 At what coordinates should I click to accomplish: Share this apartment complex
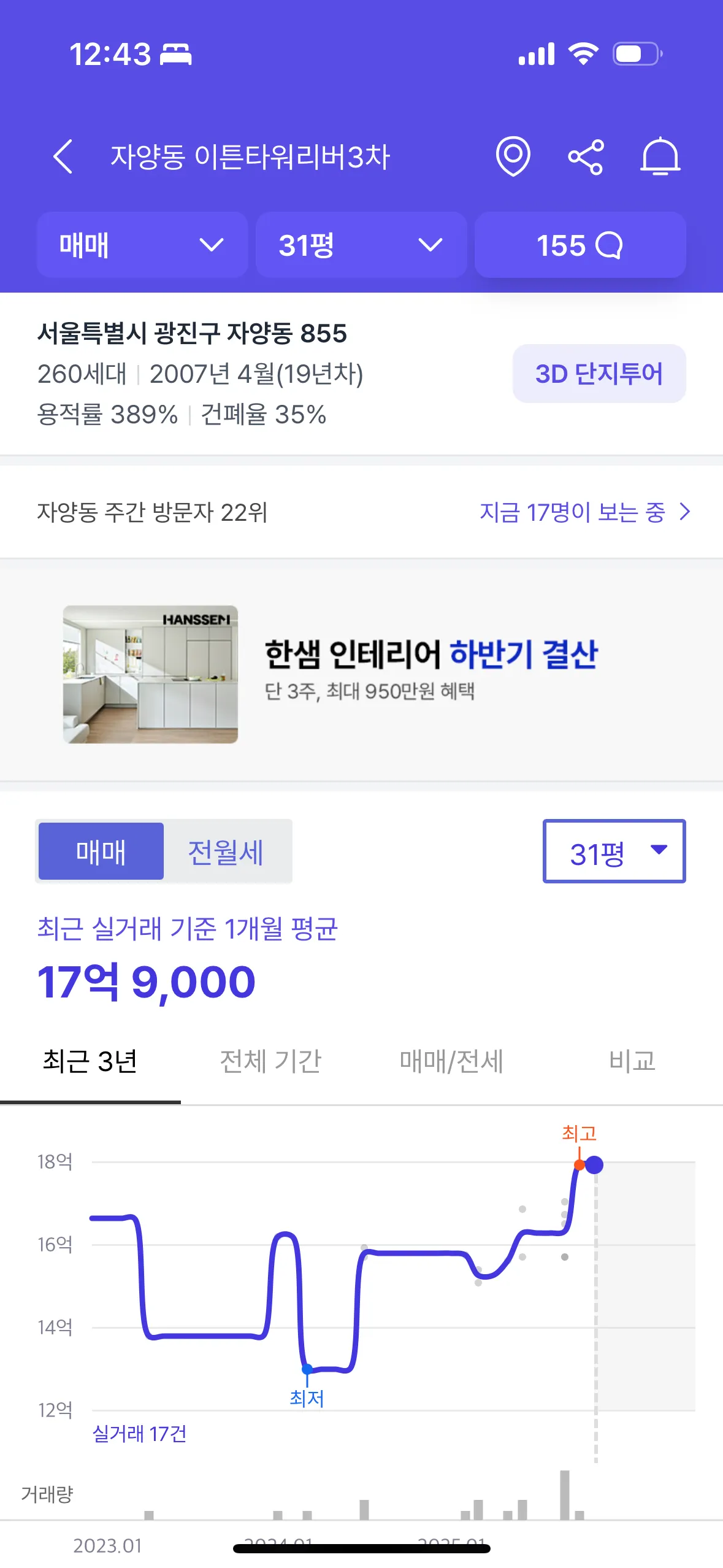(586, 157)
